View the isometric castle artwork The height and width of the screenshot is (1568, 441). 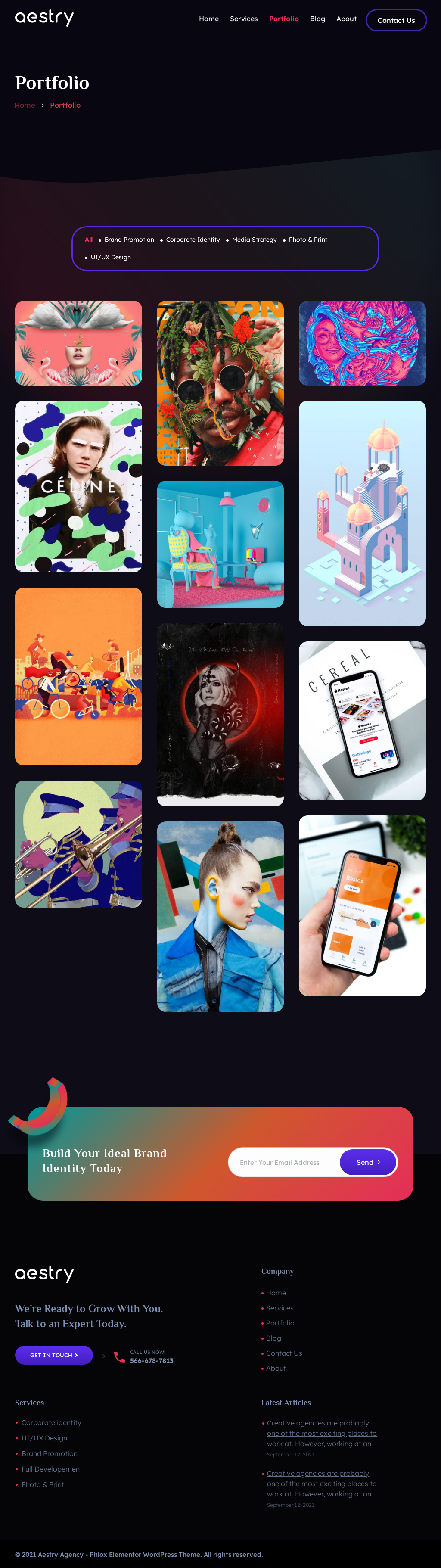(x=362, y=513)
